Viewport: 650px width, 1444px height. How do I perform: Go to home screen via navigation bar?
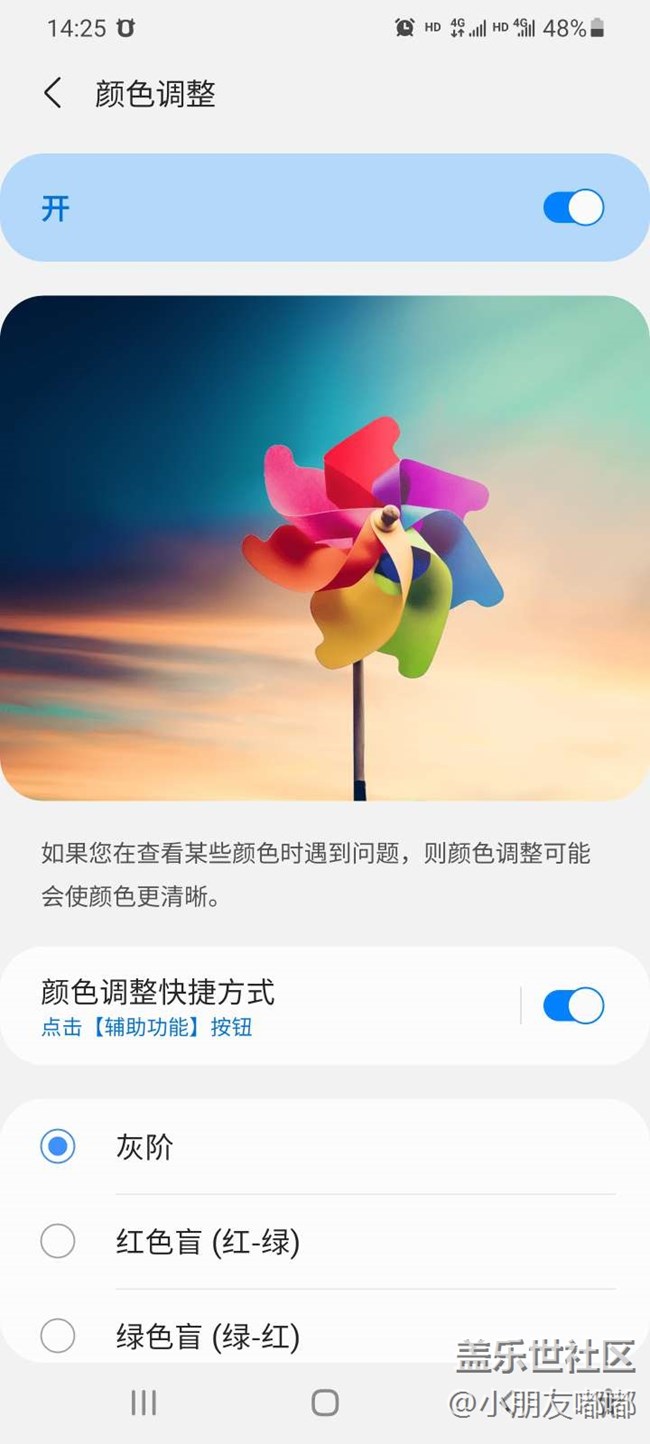click(325, 1402)
